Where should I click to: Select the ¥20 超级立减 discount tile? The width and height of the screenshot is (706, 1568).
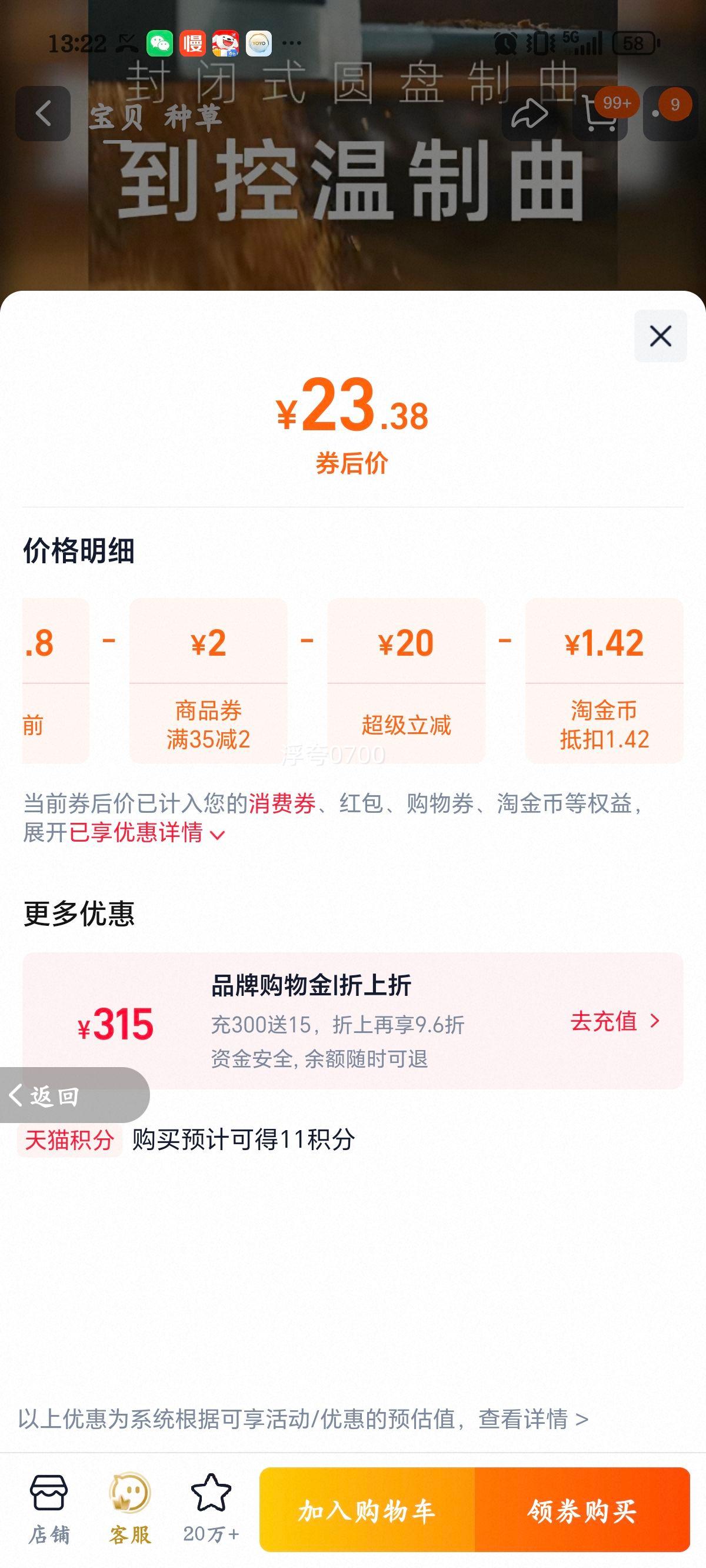click(x=405, y=682)
